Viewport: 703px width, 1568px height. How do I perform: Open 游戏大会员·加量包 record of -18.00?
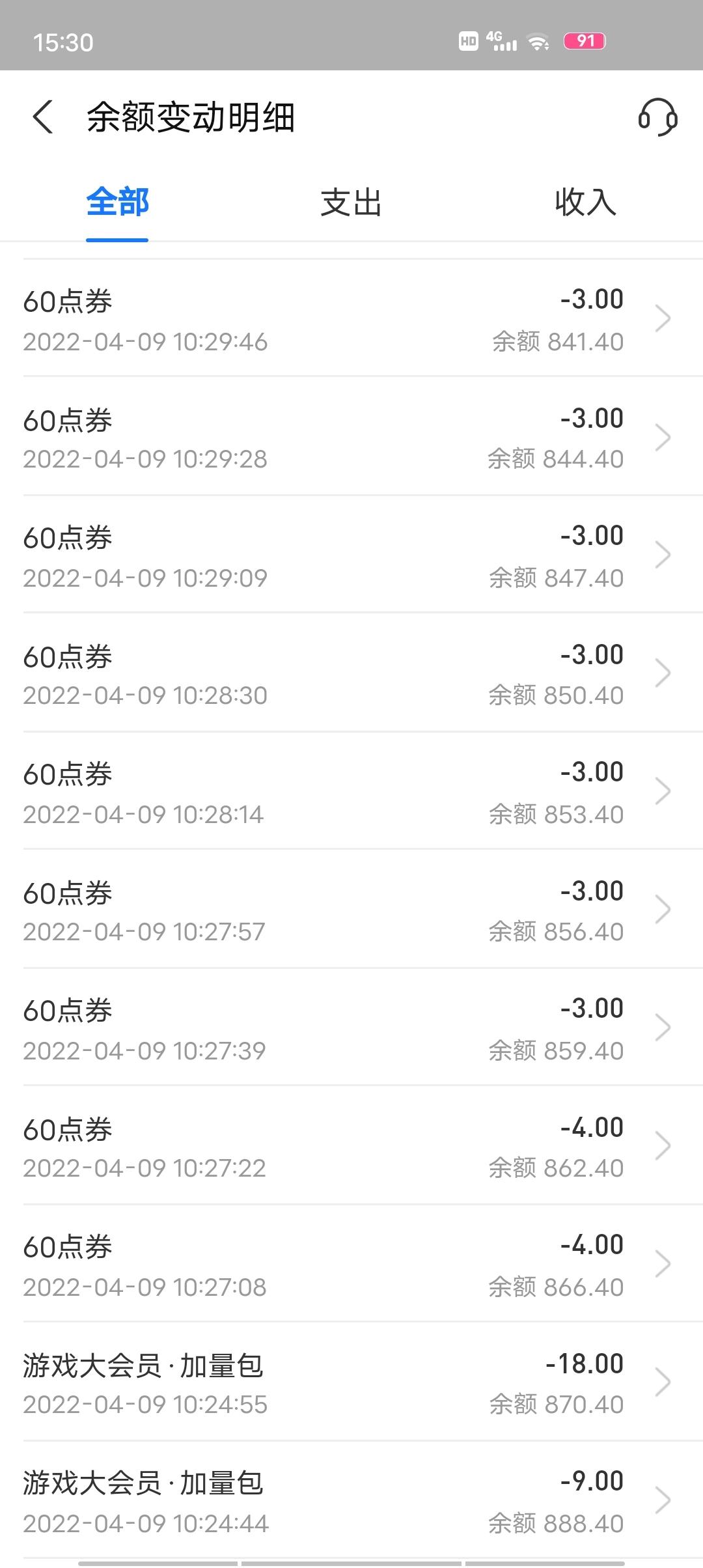click(x=351, y=1382)
